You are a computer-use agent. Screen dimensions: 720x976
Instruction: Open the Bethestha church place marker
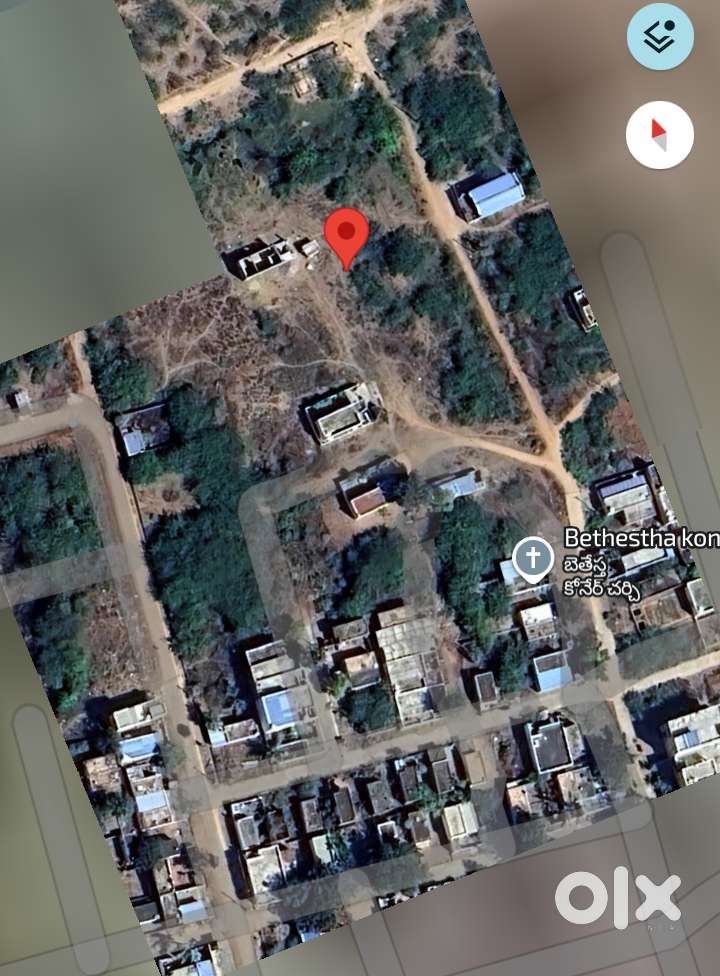pyautogui.click(x=533, y=558)
